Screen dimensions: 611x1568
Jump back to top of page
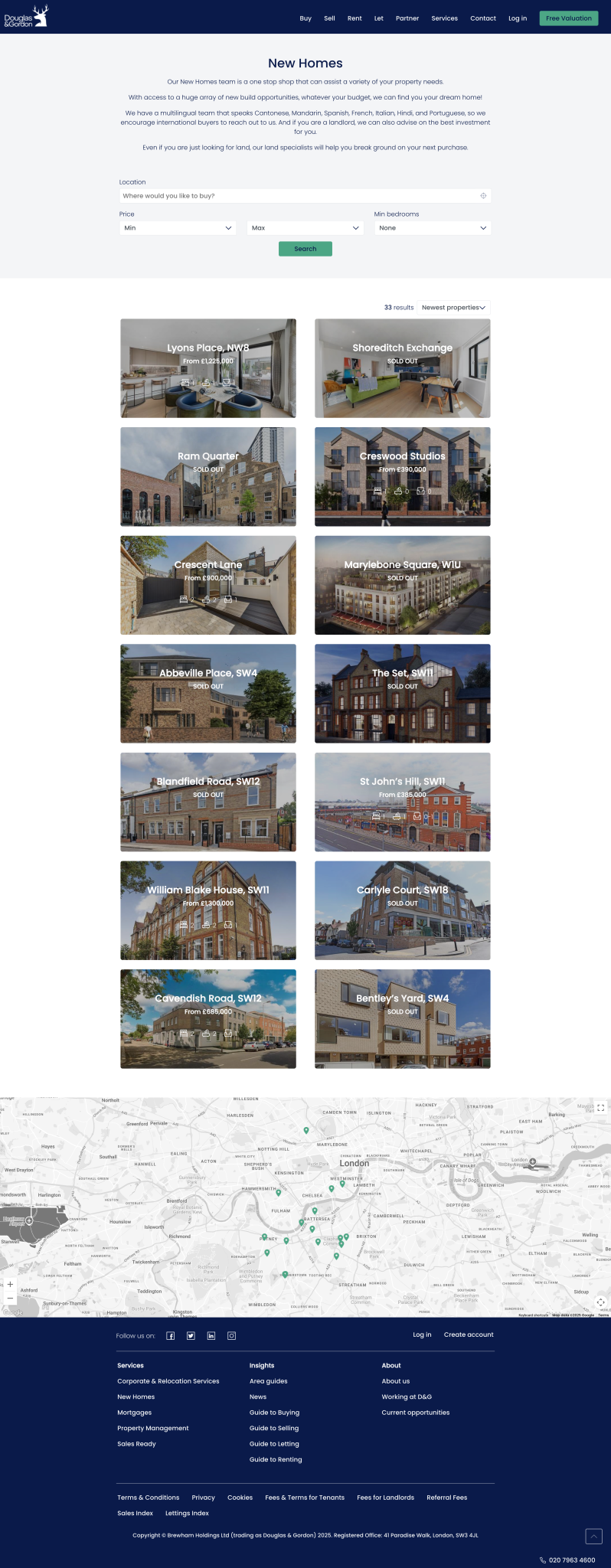[593, 1536]
